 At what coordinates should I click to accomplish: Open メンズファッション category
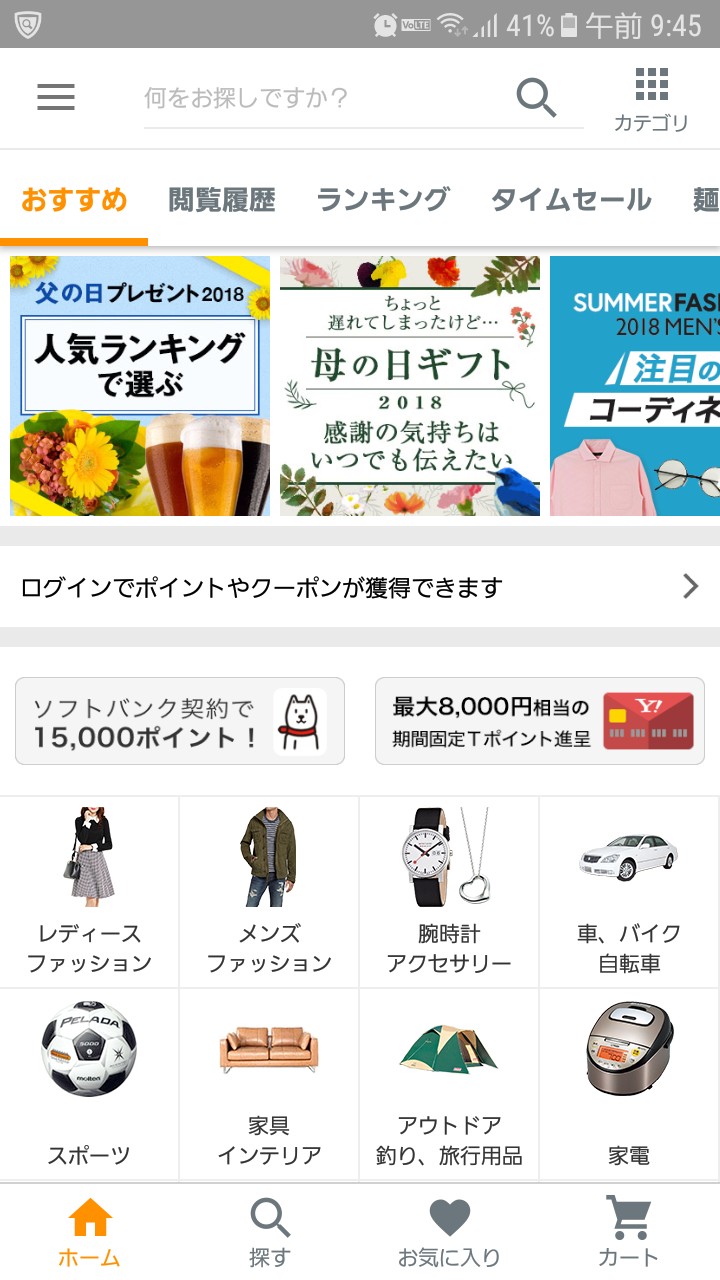pos(269,892)
